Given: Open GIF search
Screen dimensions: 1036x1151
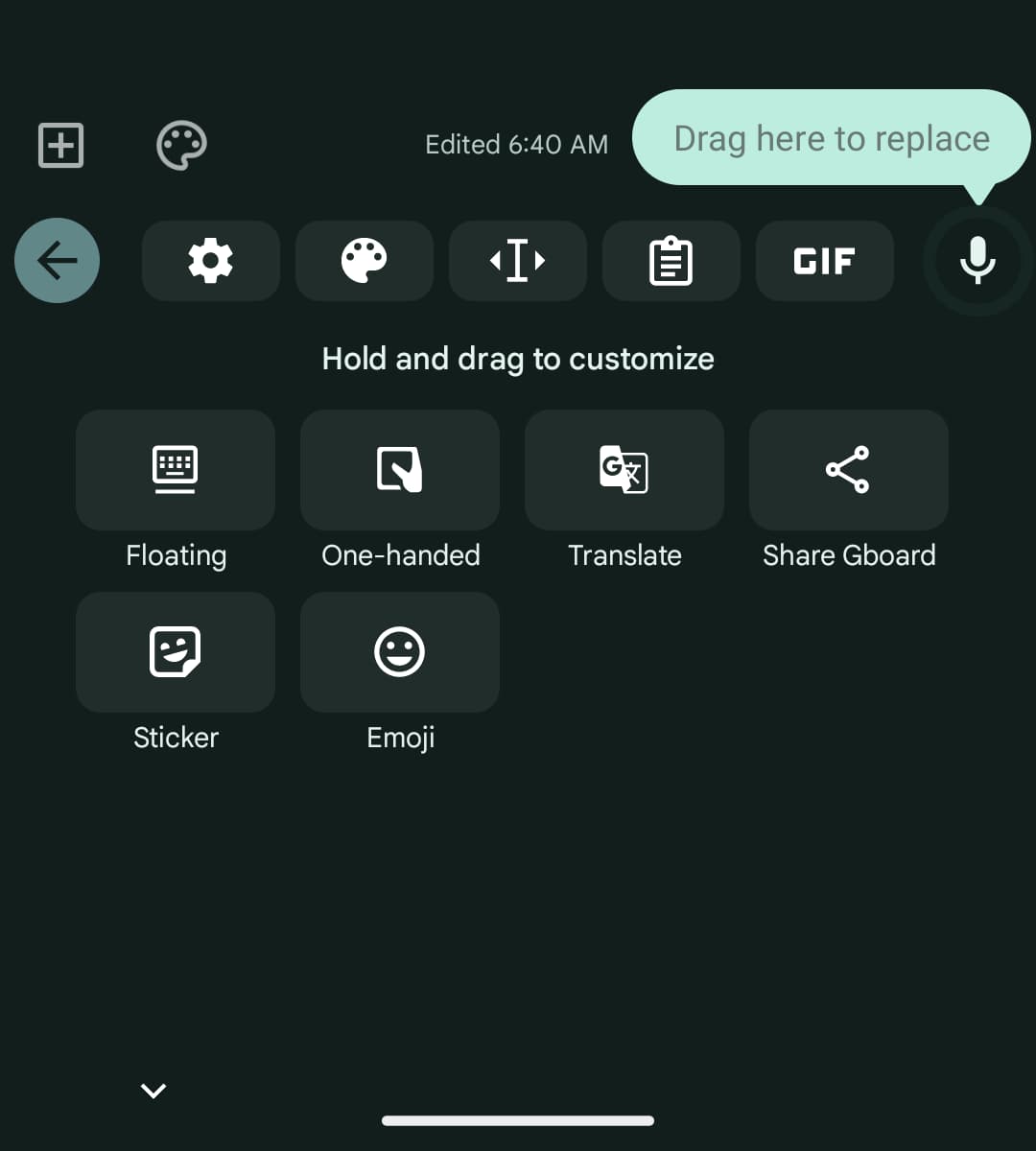Looking at the screenshot, I should pyautogui.click(x=825, y=261).
